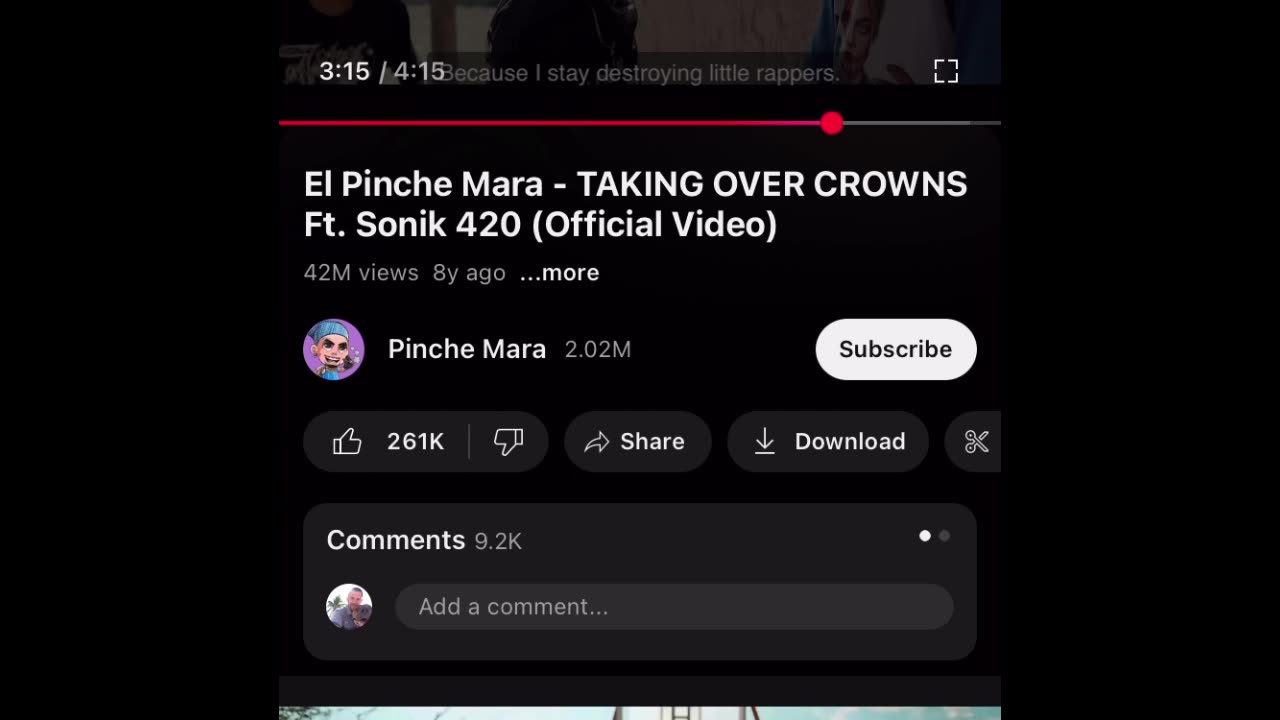Image resolution: width=1280 pixels, height=720 pixels.
Task: Enter fullscreen video mode
Action: point(946,71)
